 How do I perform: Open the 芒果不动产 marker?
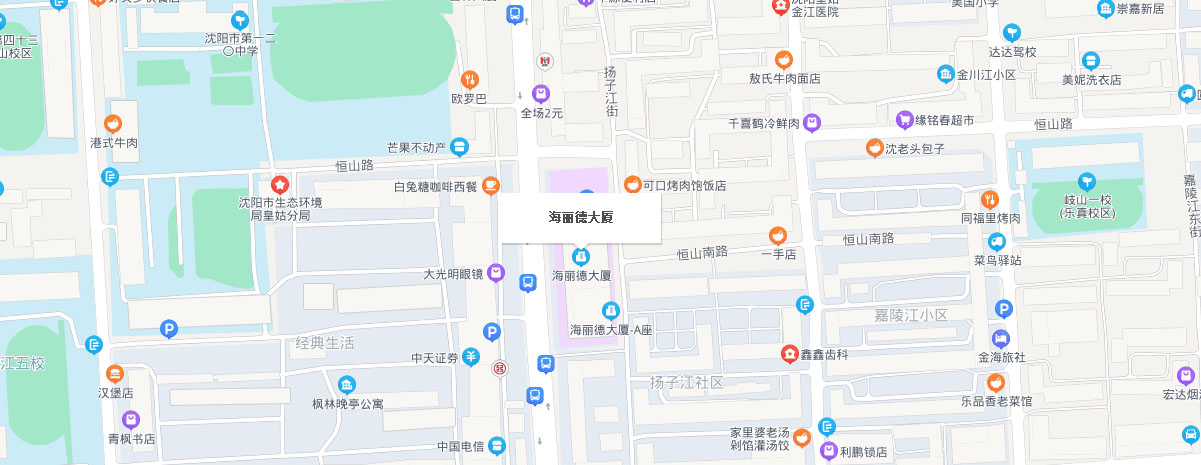coord(459,148)
